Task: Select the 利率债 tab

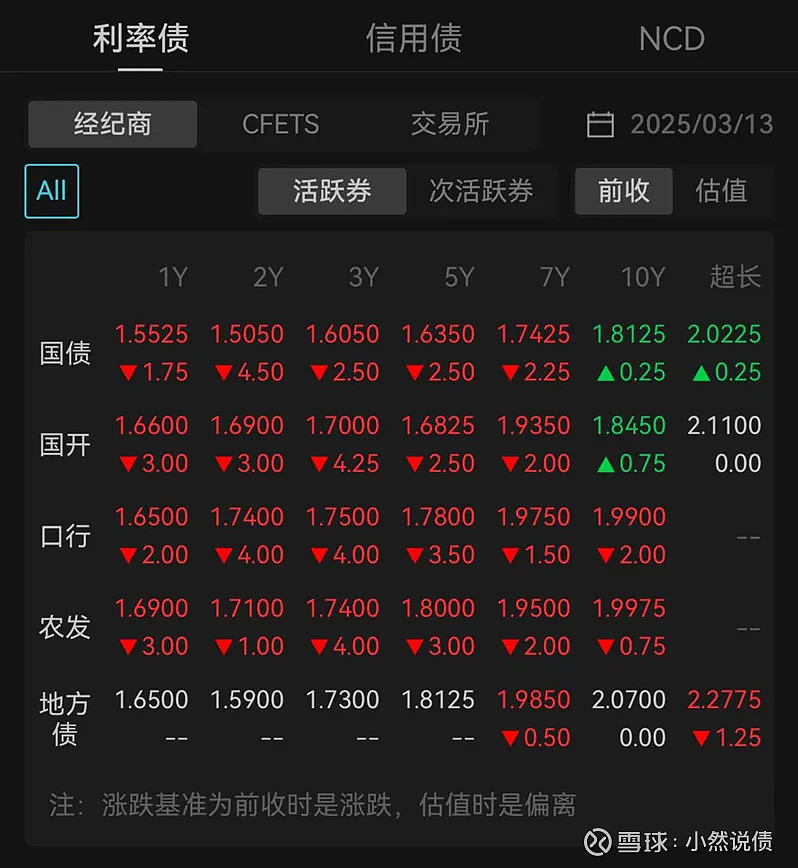Action: pos(141,40)
